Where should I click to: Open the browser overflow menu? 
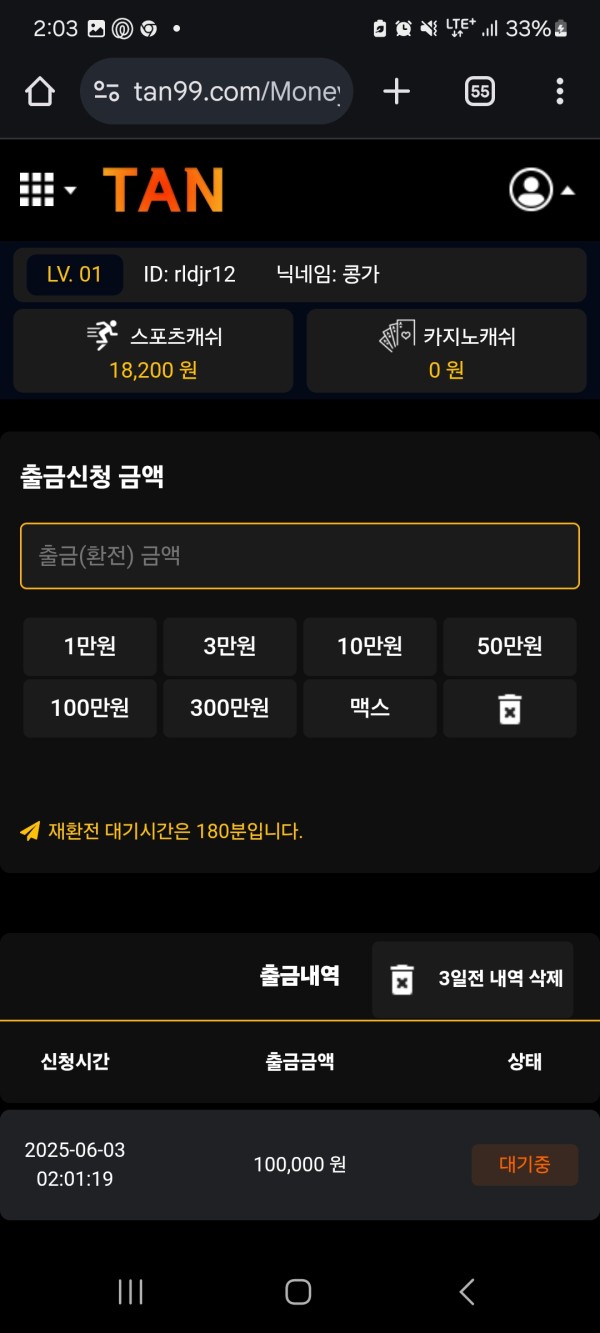[x=560, y=92]
